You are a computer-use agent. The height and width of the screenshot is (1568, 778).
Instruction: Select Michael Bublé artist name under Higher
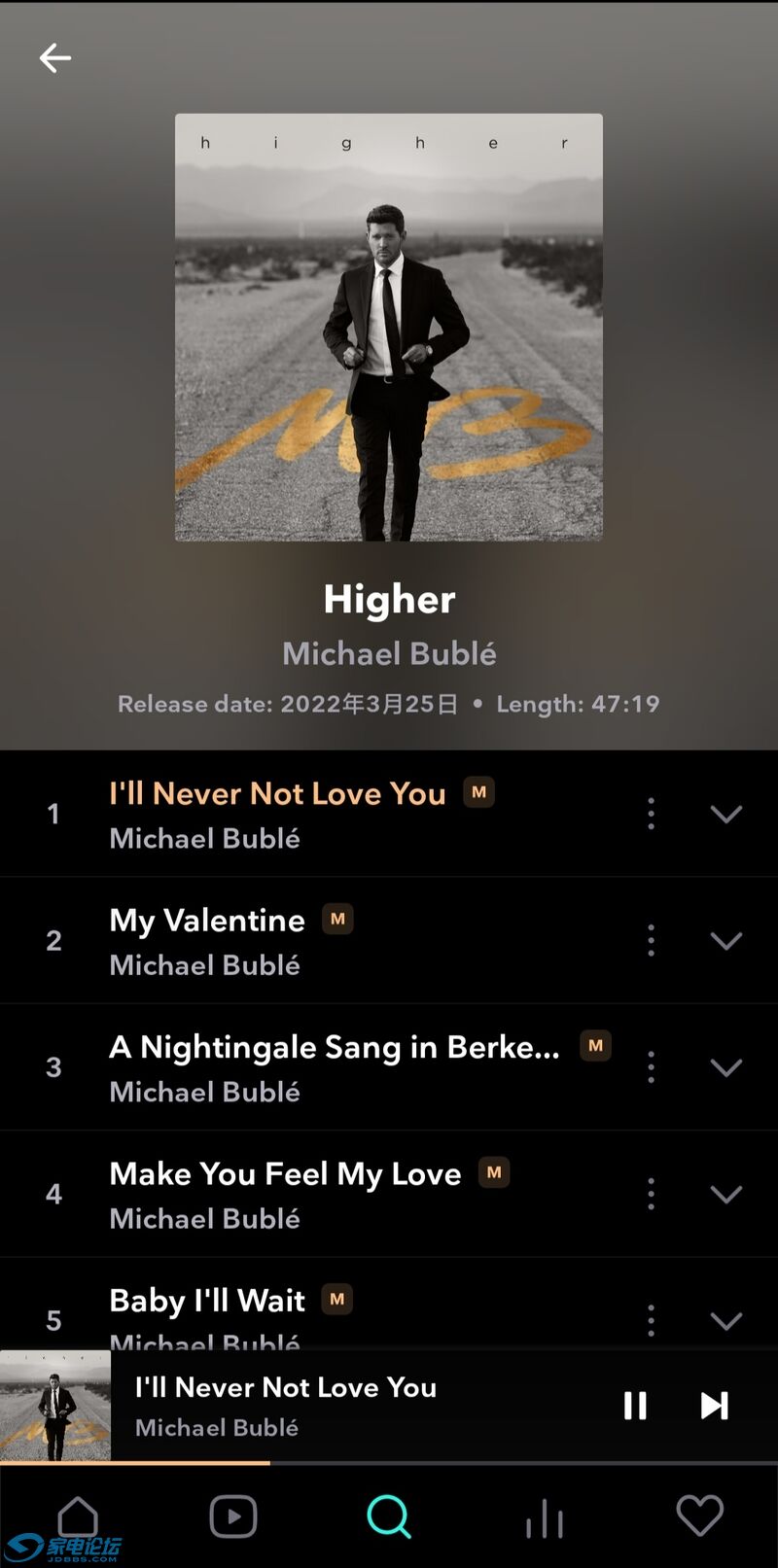pos(389,654)
